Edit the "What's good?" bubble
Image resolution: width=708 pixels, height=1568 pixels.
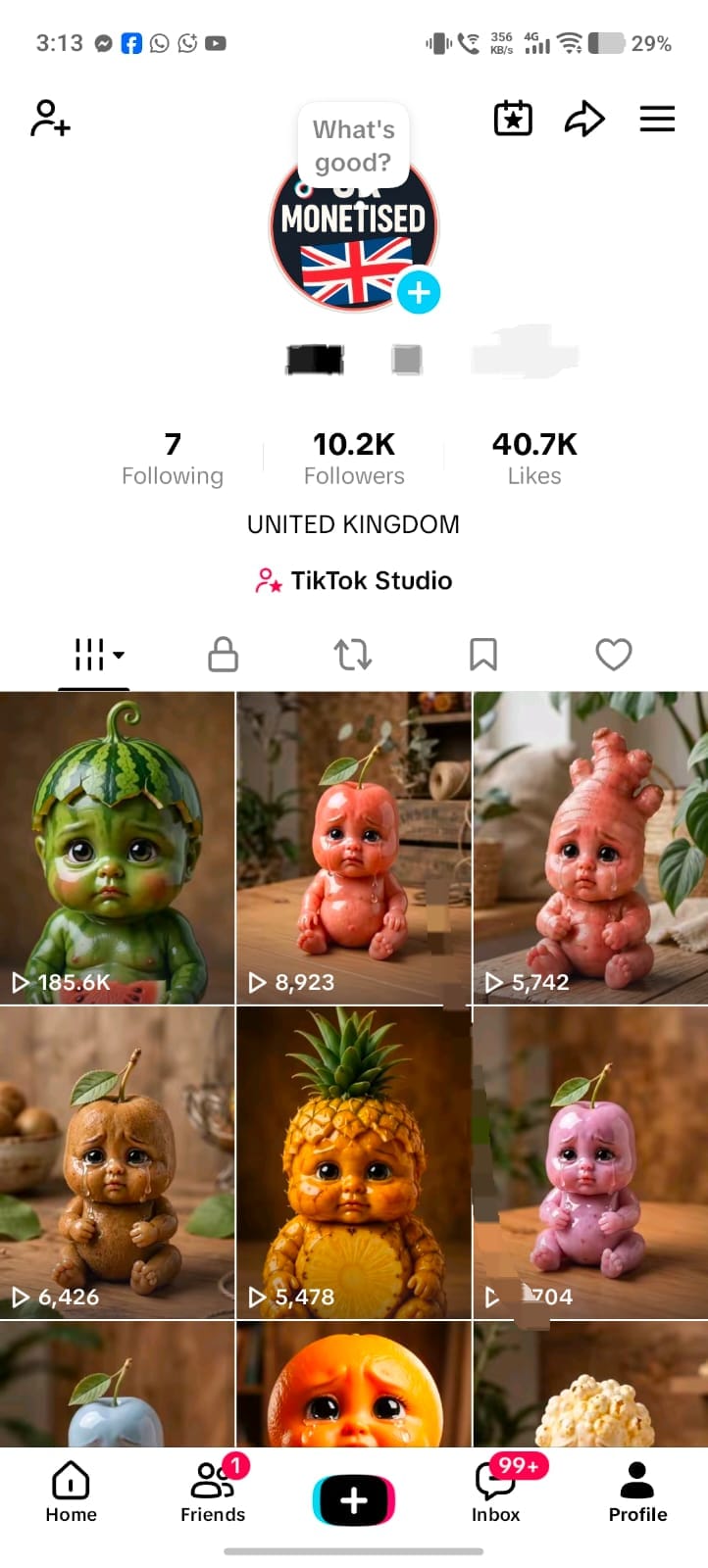pyautogui.click(x=353, y=146)
